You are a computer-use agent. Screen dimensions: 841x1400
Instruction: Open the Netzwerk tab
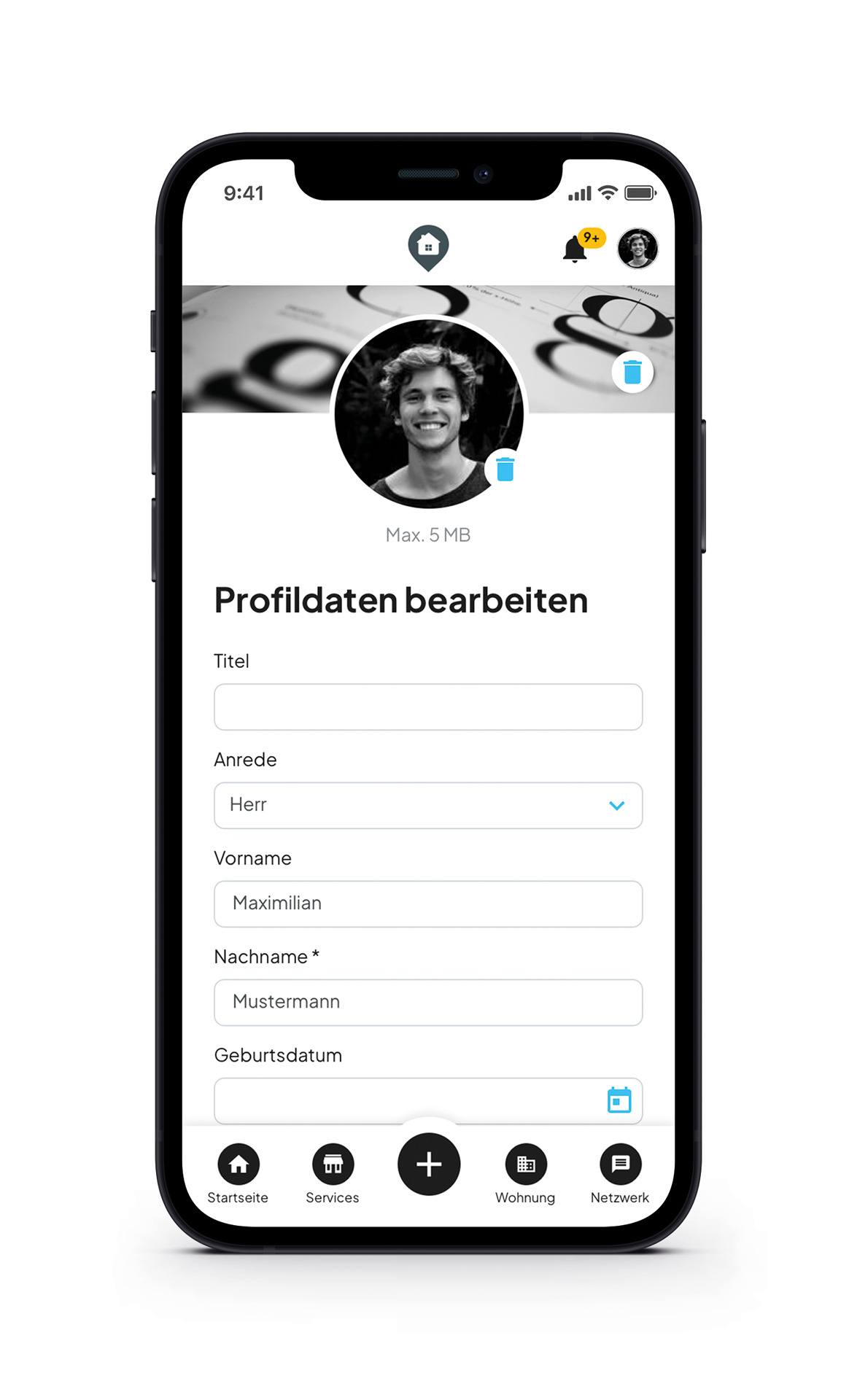tap(620, 1173)
